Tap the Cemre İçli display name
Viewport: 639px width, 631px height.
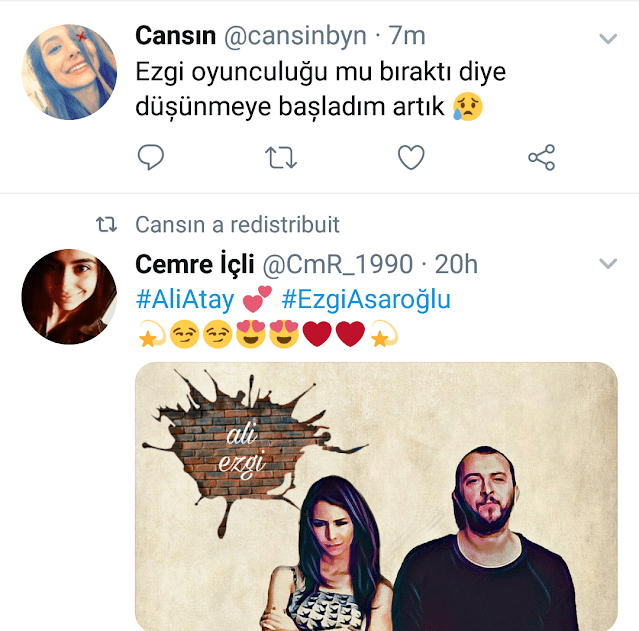coord(194,264)
